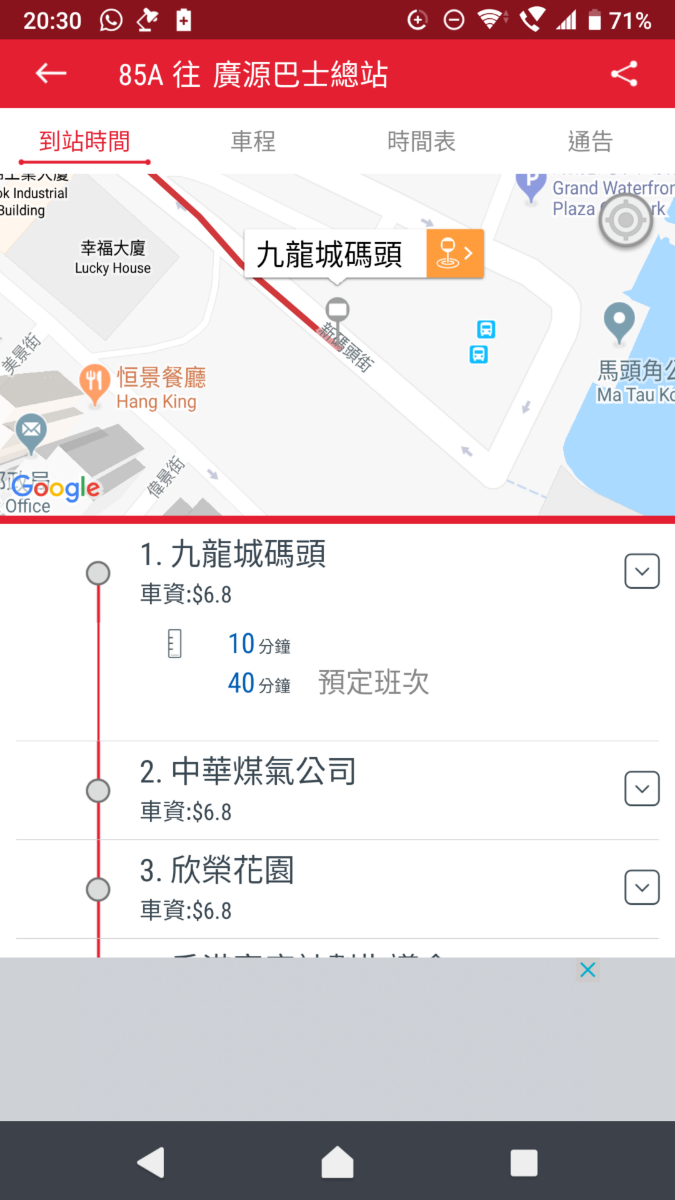This screenshot has width=675, height=1200.
Task: Open the recent apps view
Action: click(x=524, y=1162)
